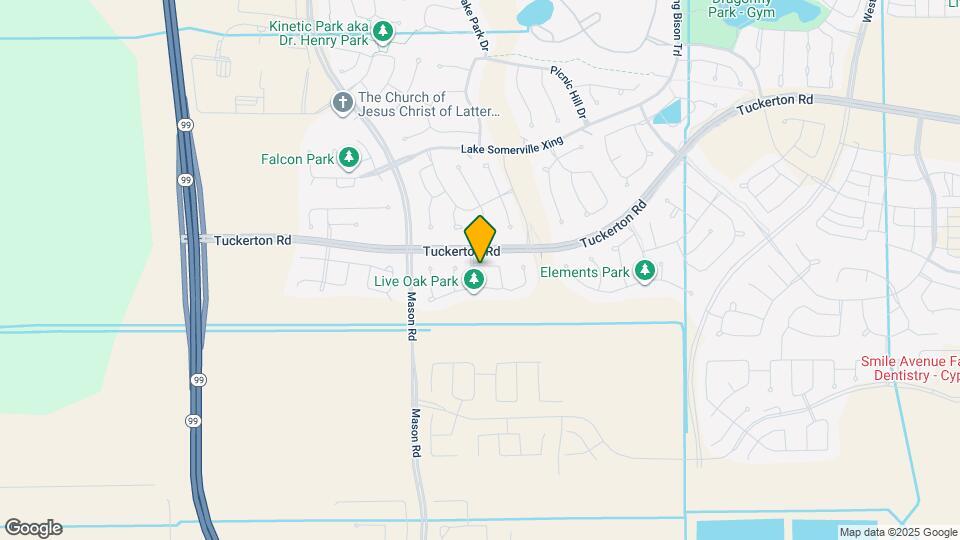Tap the orange location pin on Tuckerton Rd
This screenshot has width=960, height=540.
point(480,239)
